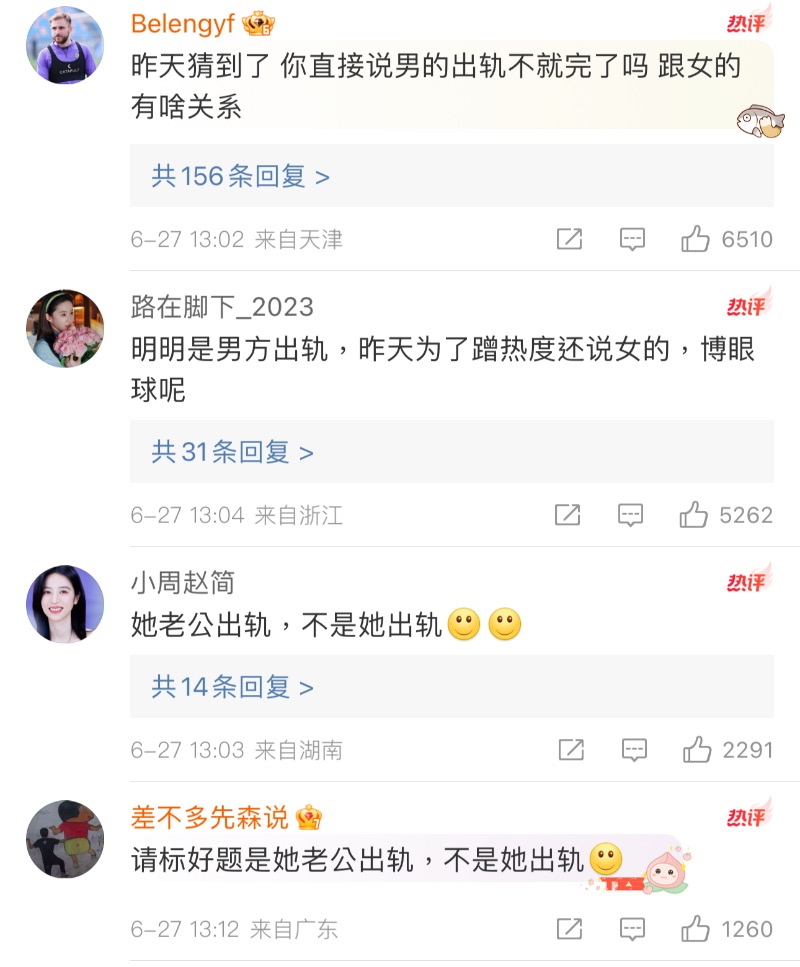Like the comment with 1260 likes
Image resolution: width=800 pixels, height=967 pixels.
[x=696, y=929]
